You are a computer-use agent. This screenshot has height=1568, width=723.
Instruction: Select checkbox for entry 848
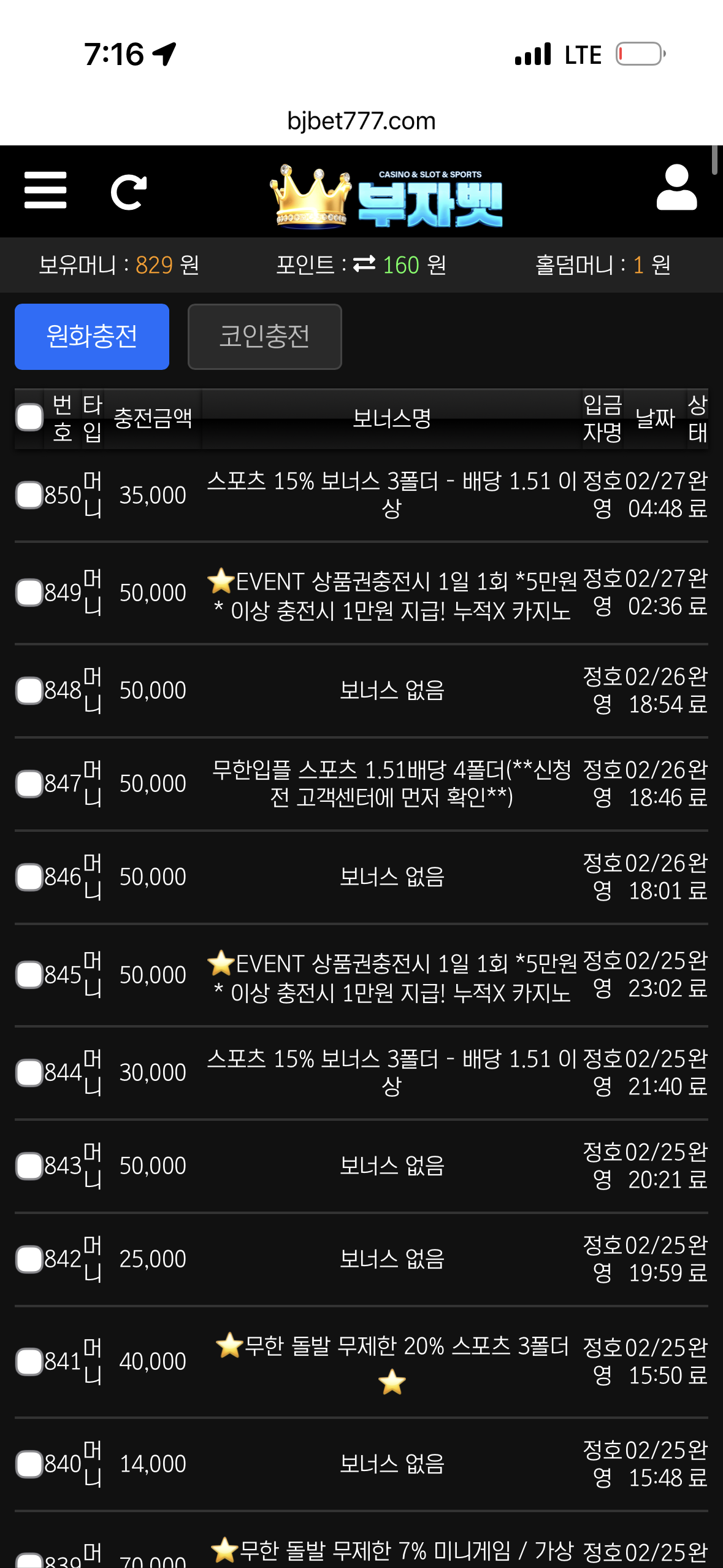(x=29, y=691)
